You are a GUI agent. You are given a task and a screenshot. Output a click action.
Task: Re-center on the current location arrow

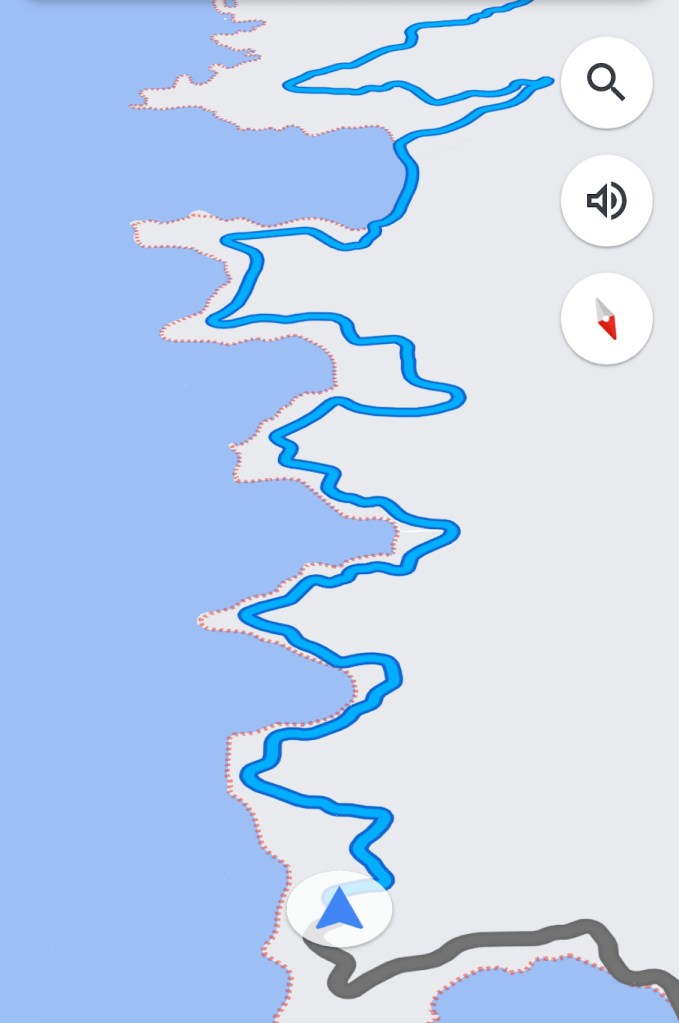click(x=339, y=909)
